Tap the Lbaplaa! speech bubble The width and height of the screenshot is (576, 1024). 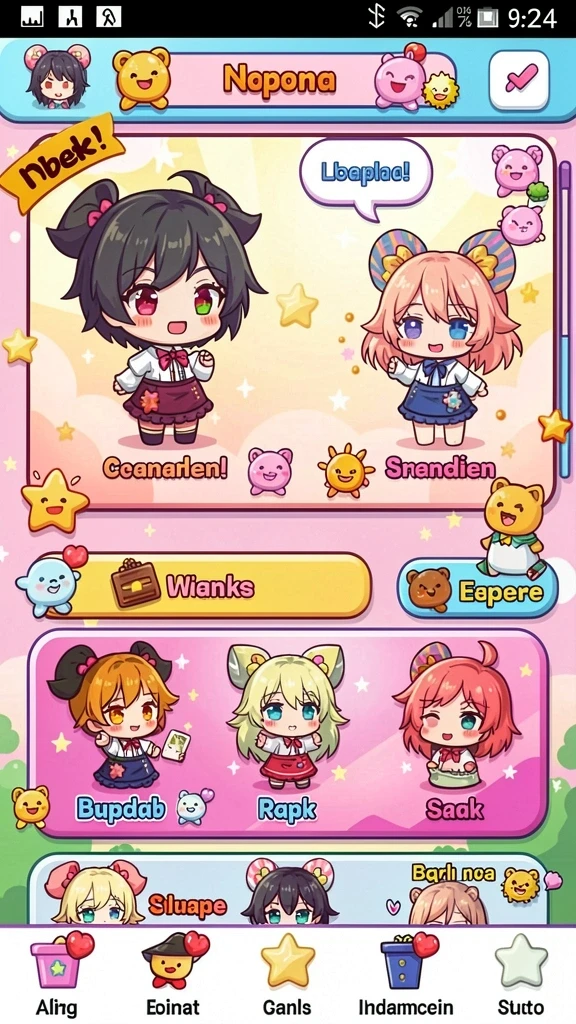[x=366, y=175]
